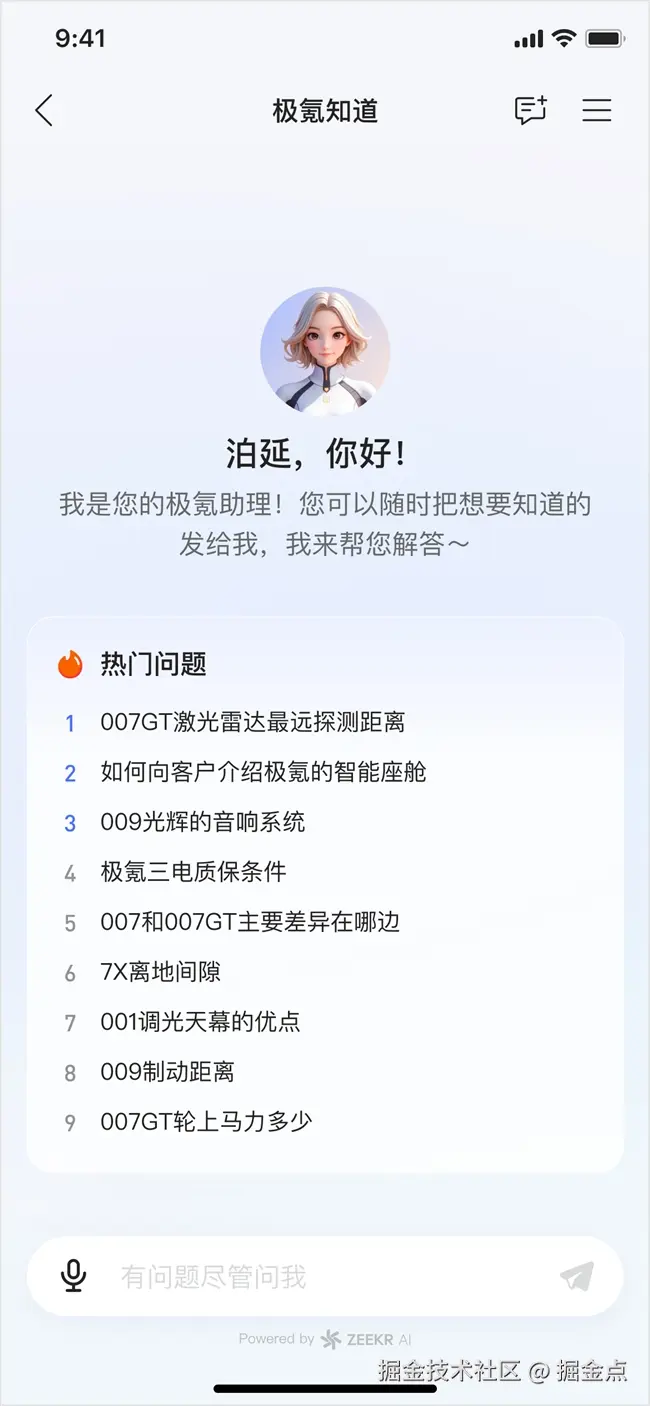Go back using the top-left arrow
The width and height of the screenshot is (650, 1406).
tap(44, 110)
